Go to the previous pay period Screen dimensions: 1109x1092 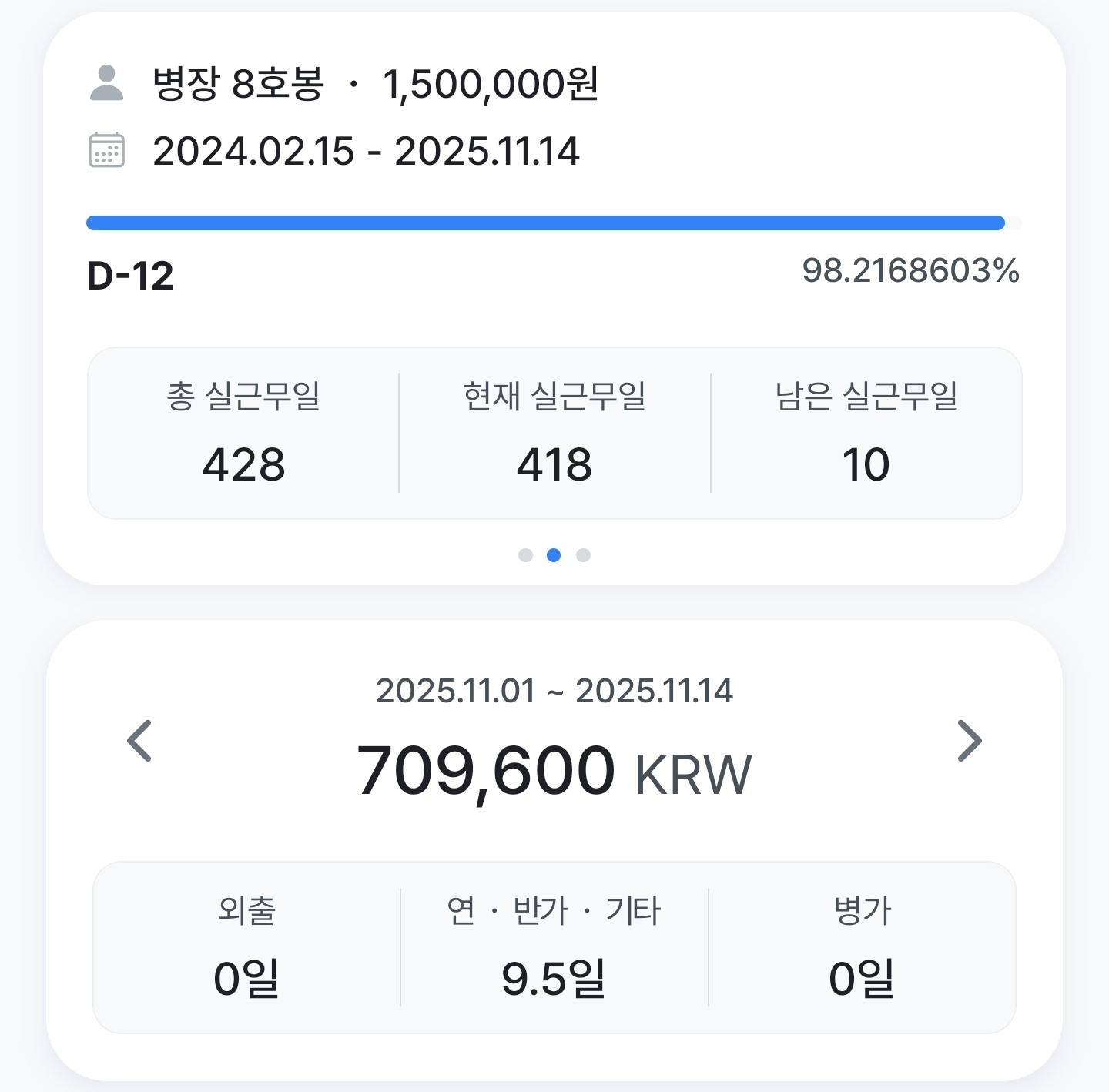[139, 741]
